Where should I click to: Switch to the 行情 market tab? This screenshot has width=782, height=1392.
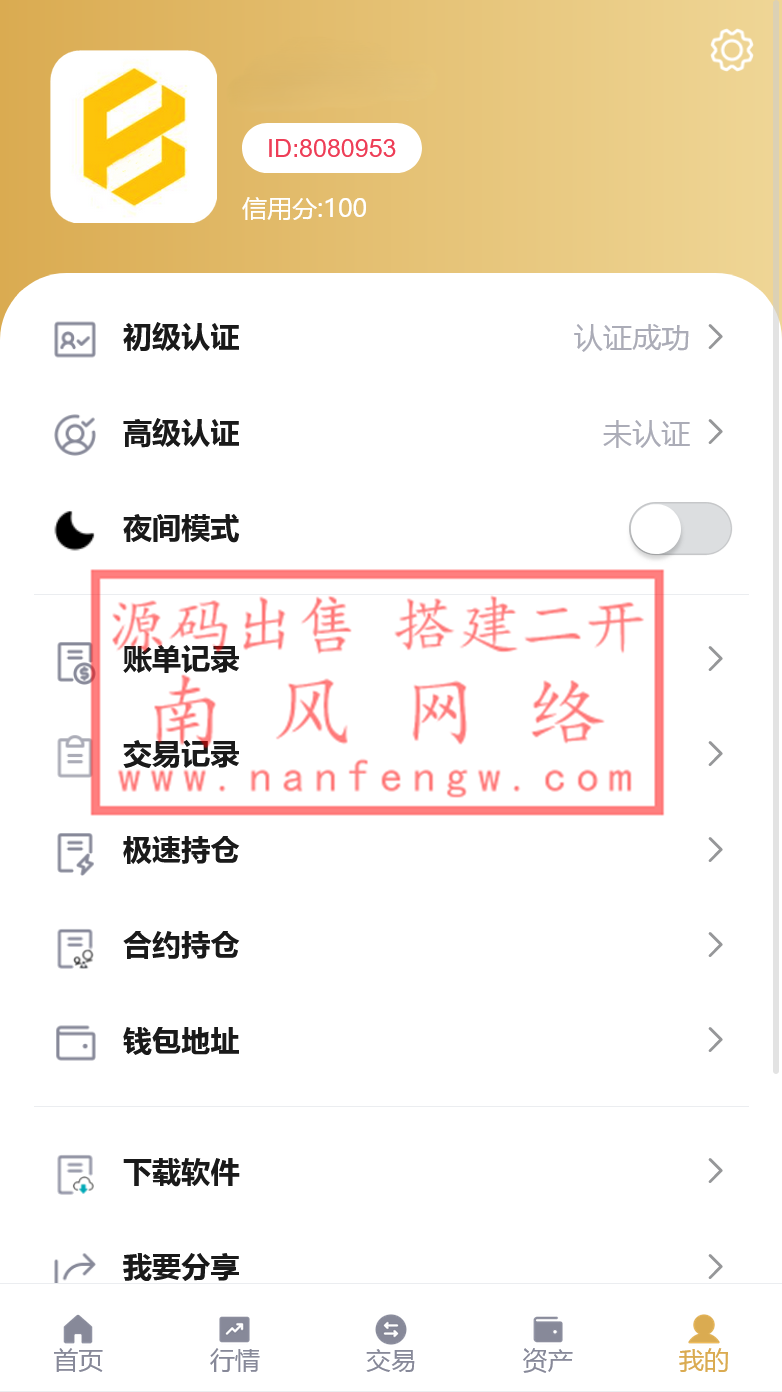tap(234, 1342)
